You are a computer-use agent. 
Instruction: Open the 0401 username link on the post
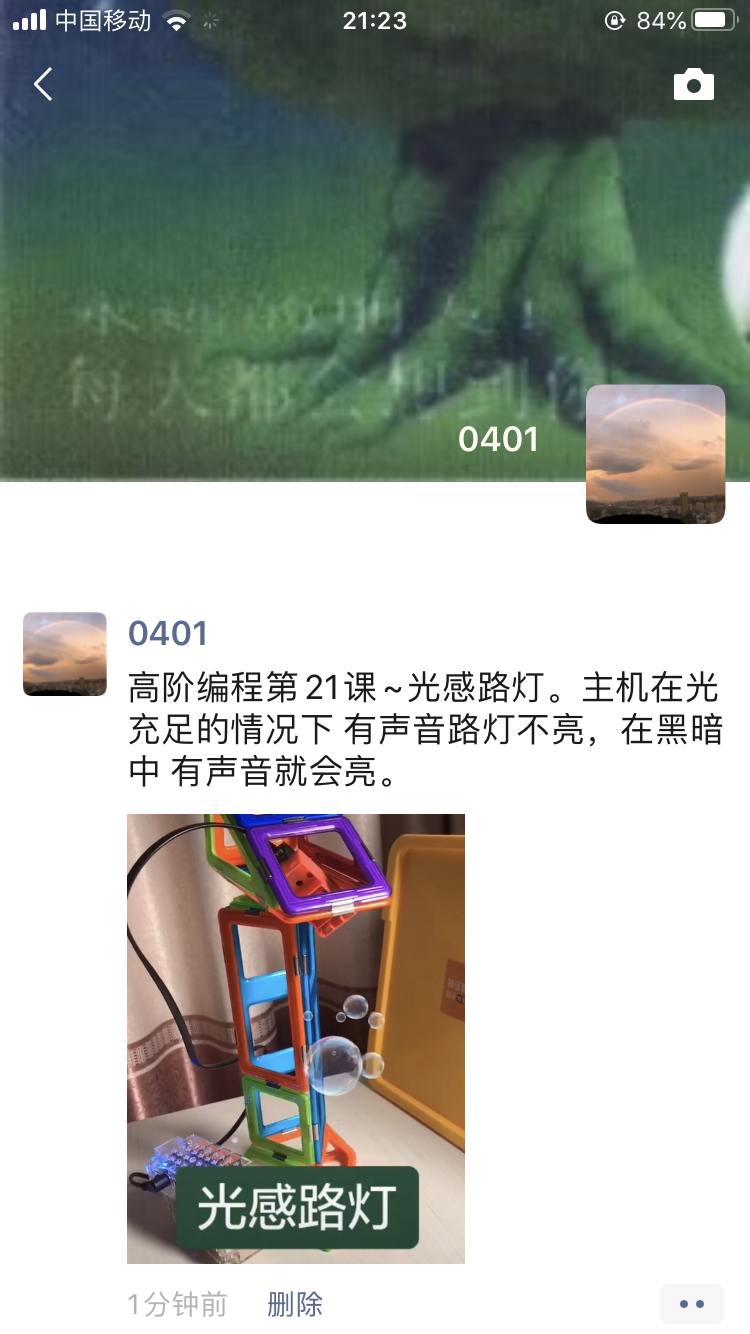pos(168,634)
